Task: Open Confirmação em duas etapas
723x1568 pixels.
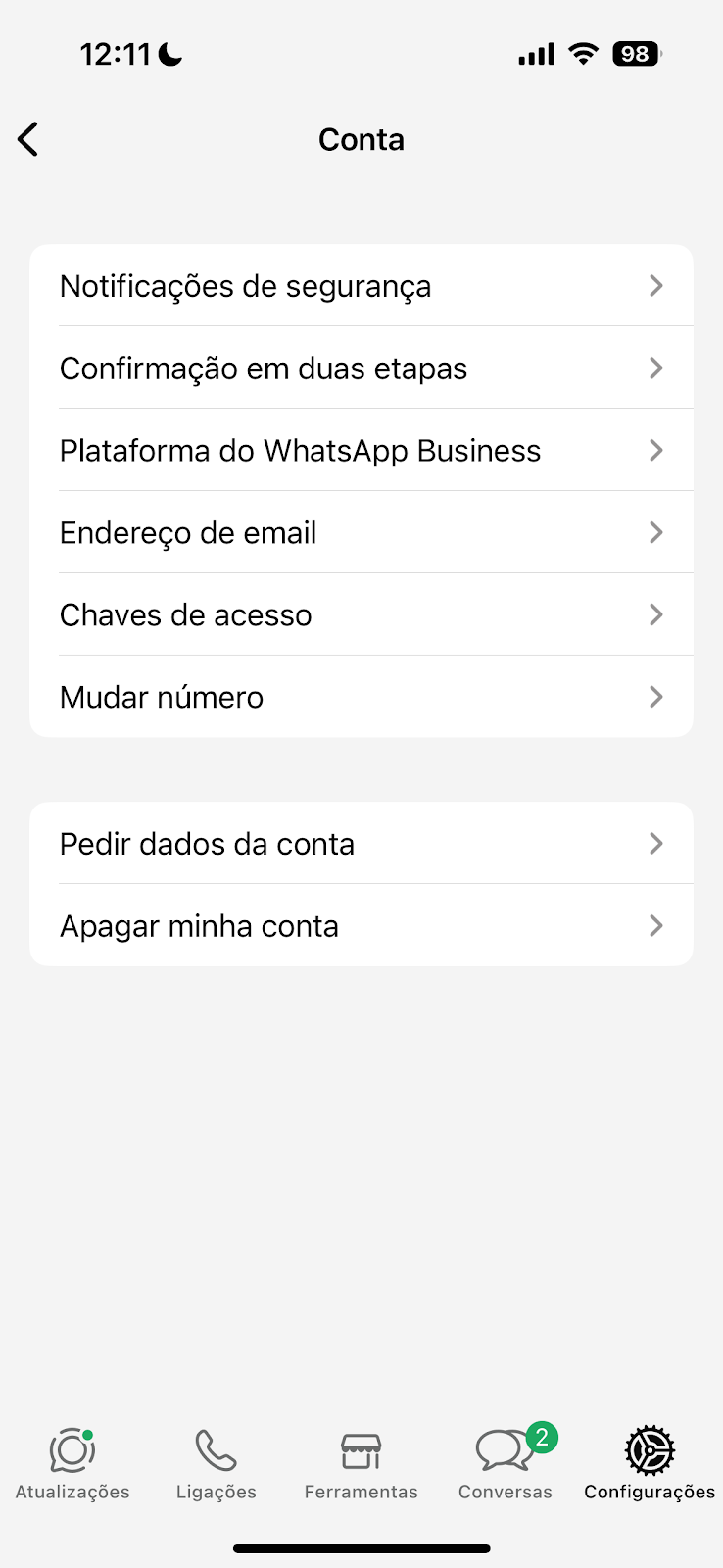Action: [361, 368]
